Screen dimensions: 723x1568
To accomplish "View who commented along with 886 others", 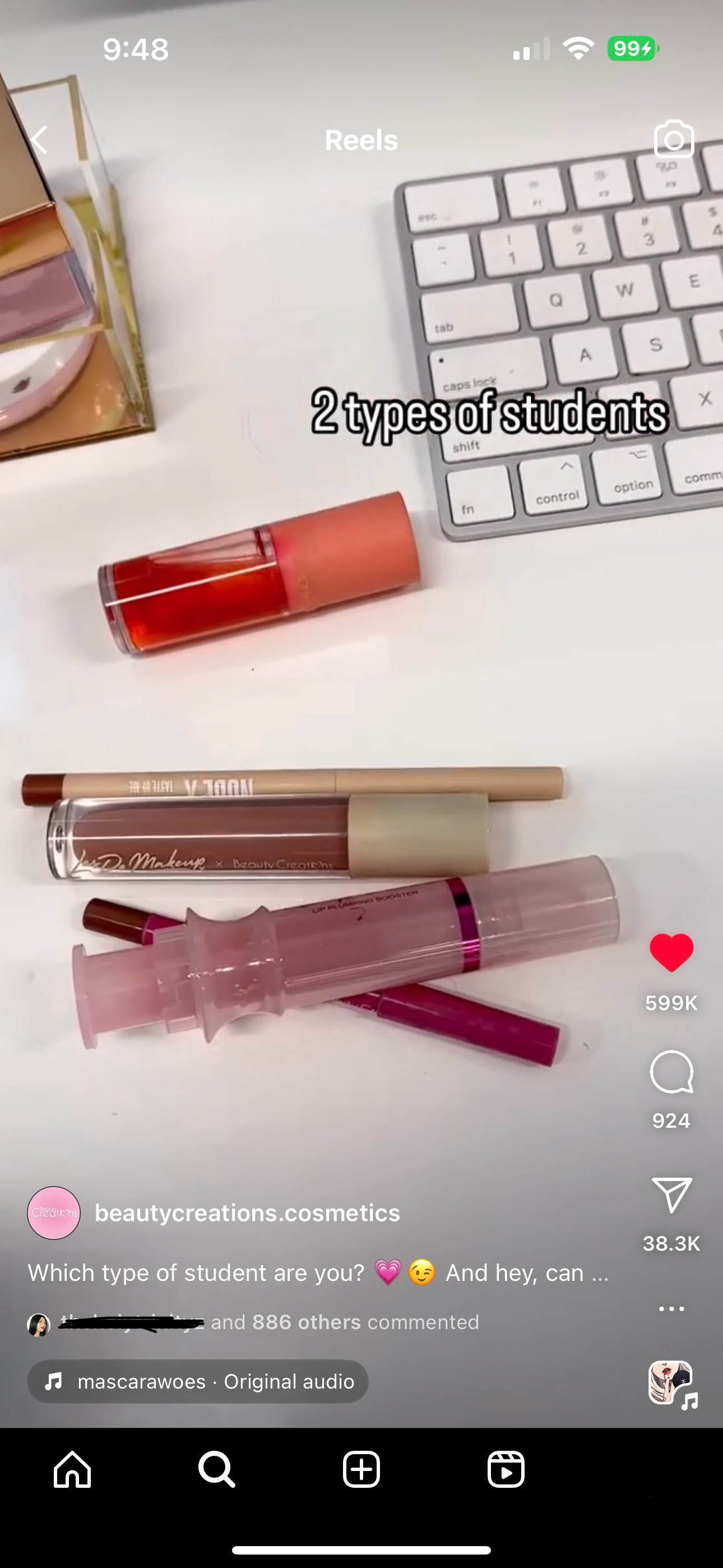I will point(253,1322).
